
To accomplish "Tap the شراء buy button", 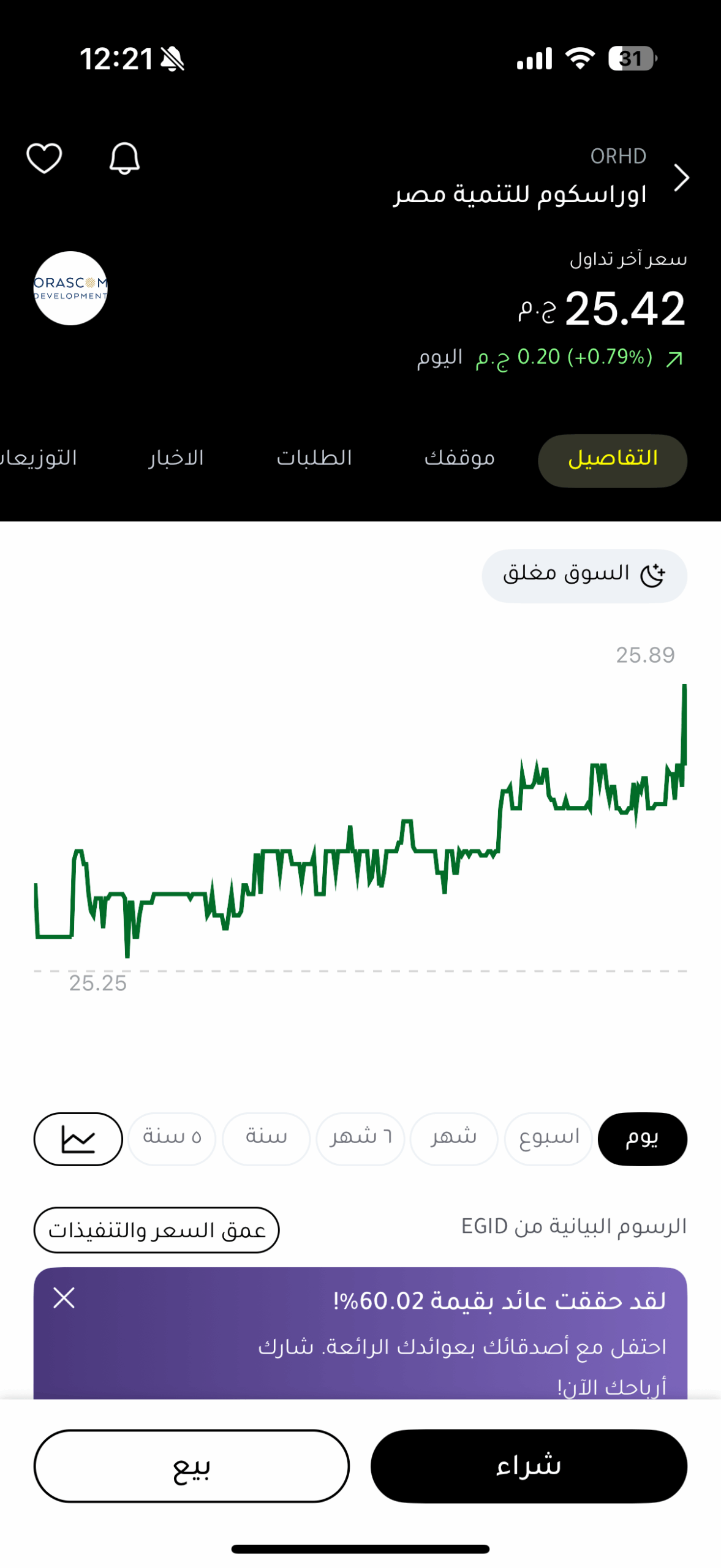I will (x=529, y=1466).
